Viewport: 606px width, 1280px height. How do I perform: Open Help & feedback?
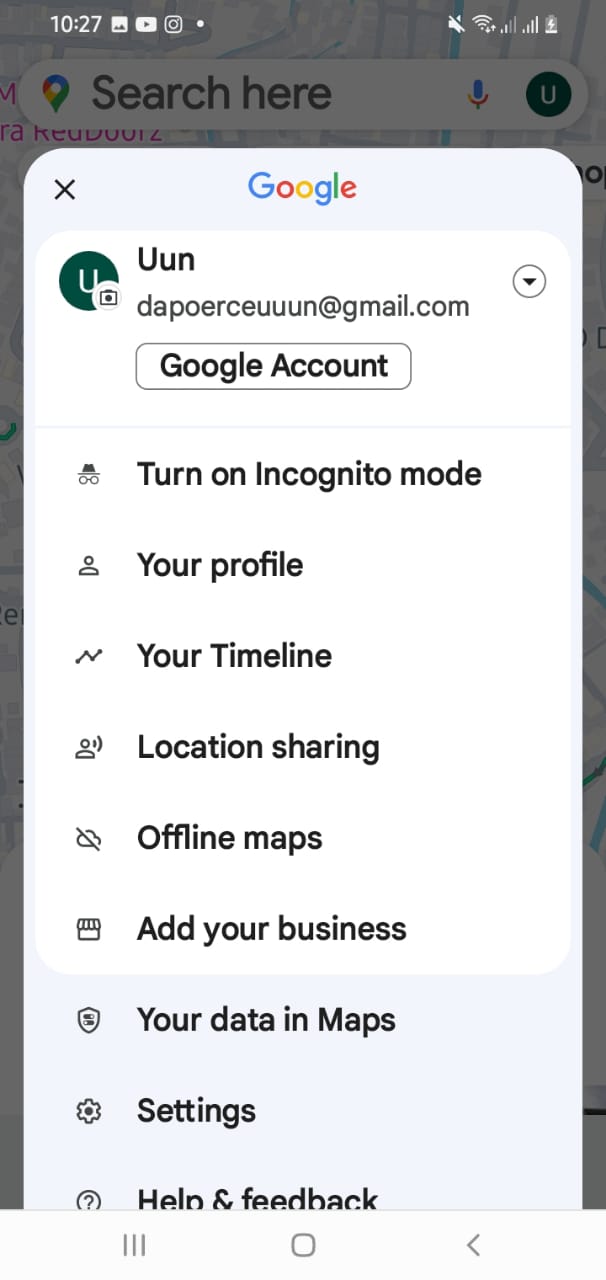(x=303, y=1194)
